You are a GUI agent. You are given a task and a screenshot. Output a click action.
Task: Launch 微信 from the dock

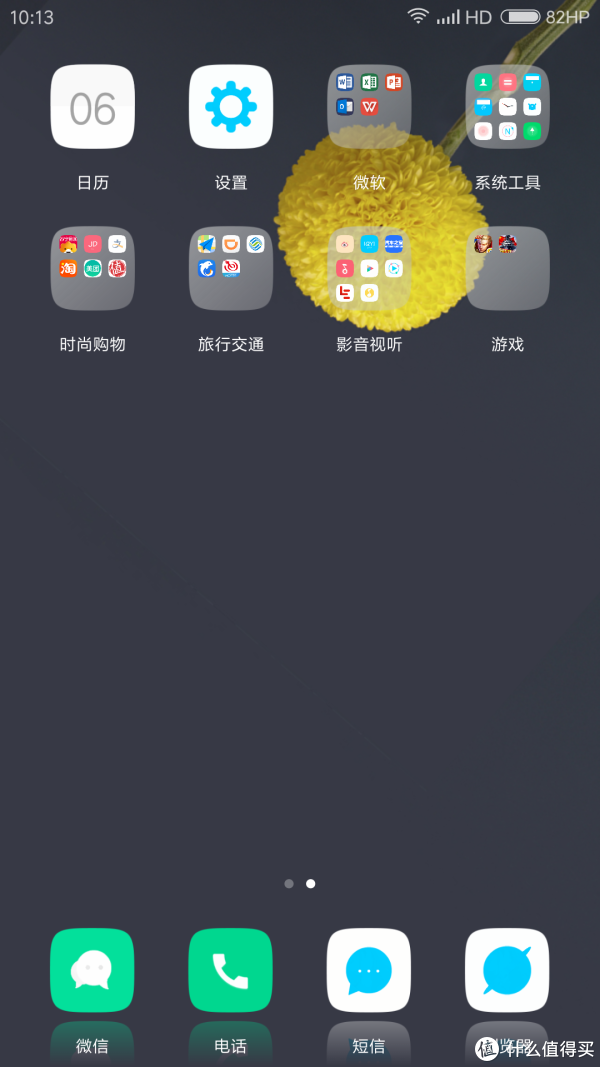coord(92,970)
